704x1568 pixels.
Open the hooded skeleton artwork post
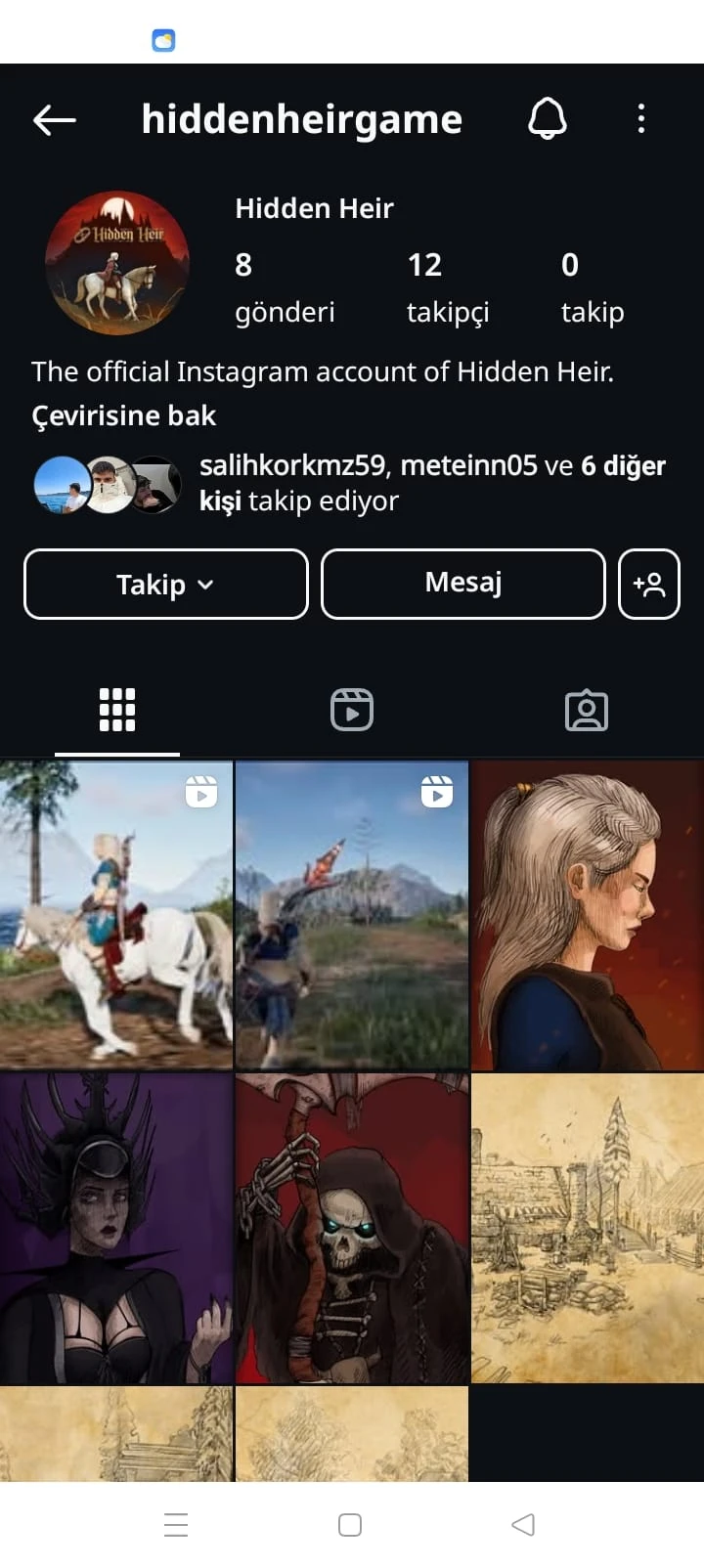tap(352, 1228)
